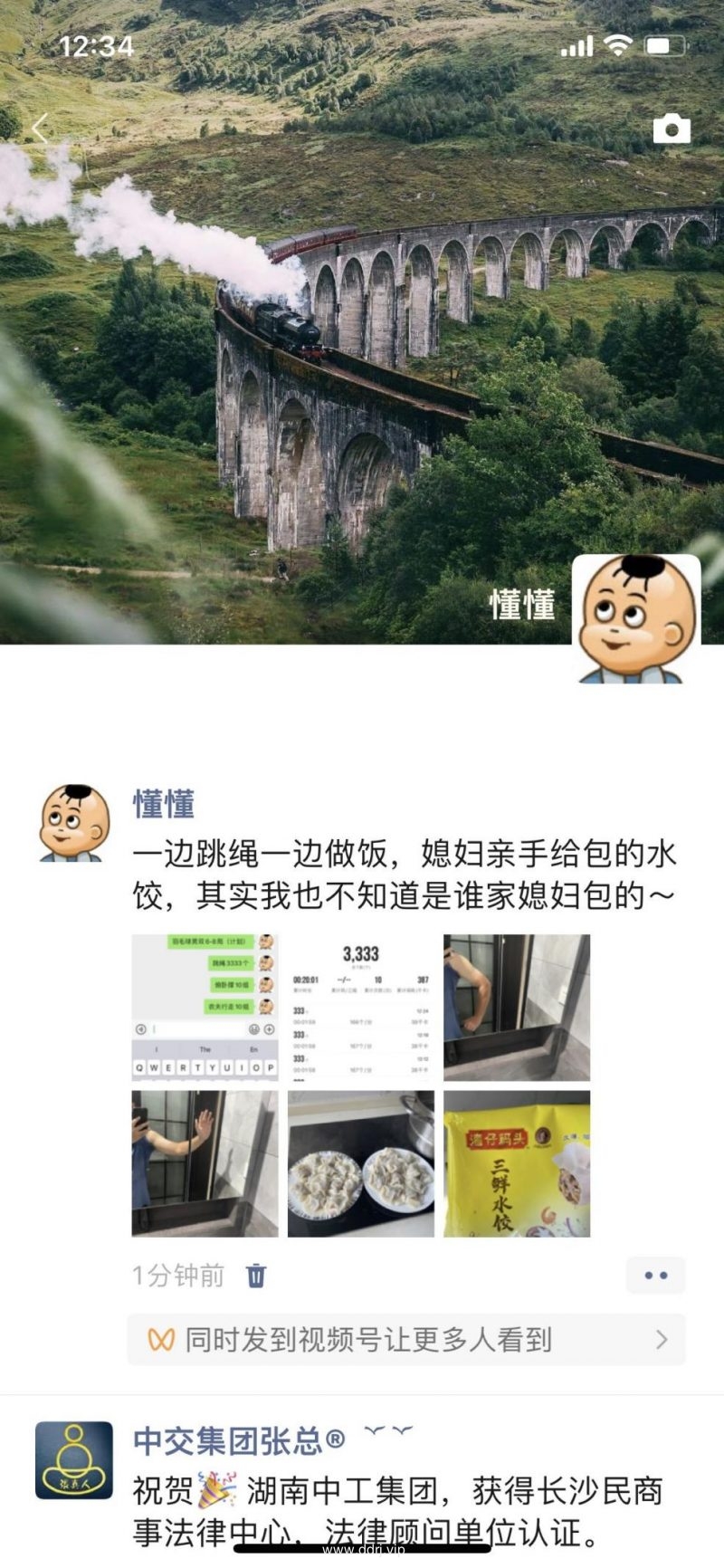Screen dimensions: 724x1568
Task: Tap 中交集团张总's avatar
Action: pyautogui.click(x=74, y=1460)
